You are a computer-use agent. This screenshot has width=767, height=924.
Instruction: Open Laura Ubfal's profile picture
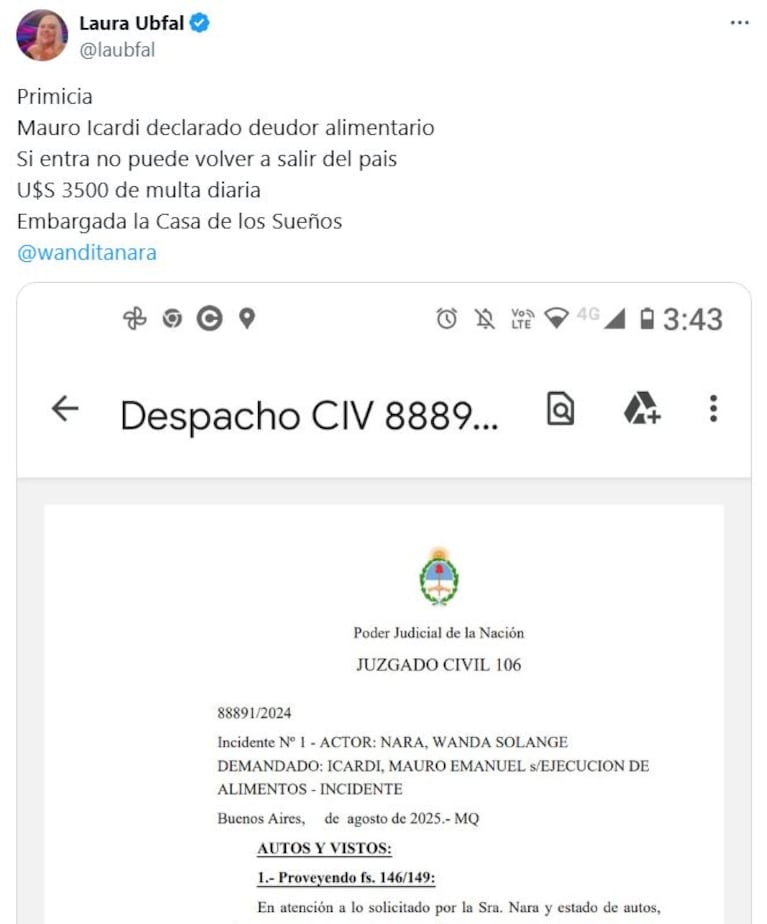tap(42, 36)
